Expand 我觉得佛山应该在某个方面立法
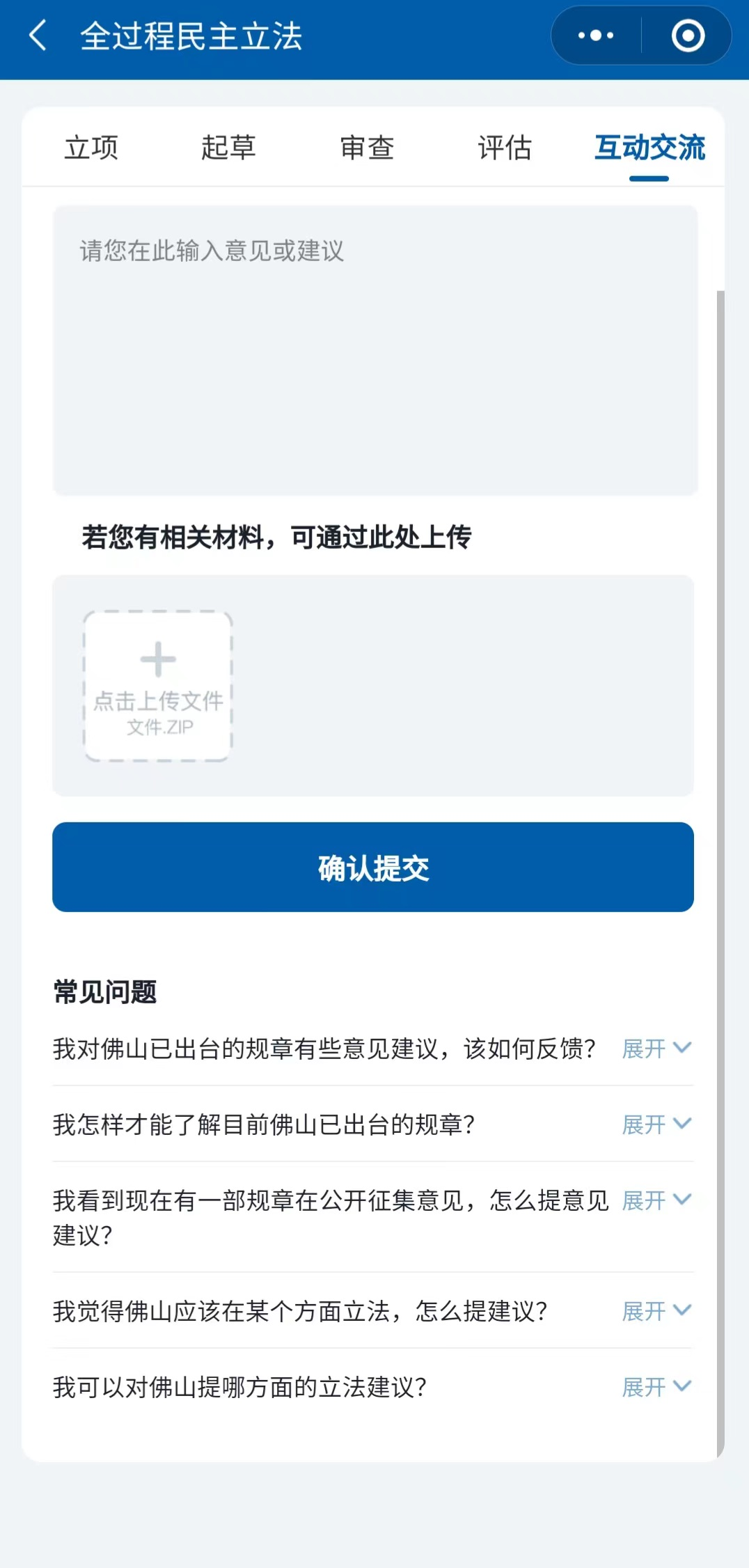The image size is (749, 1568). (x=656, y=1311)
